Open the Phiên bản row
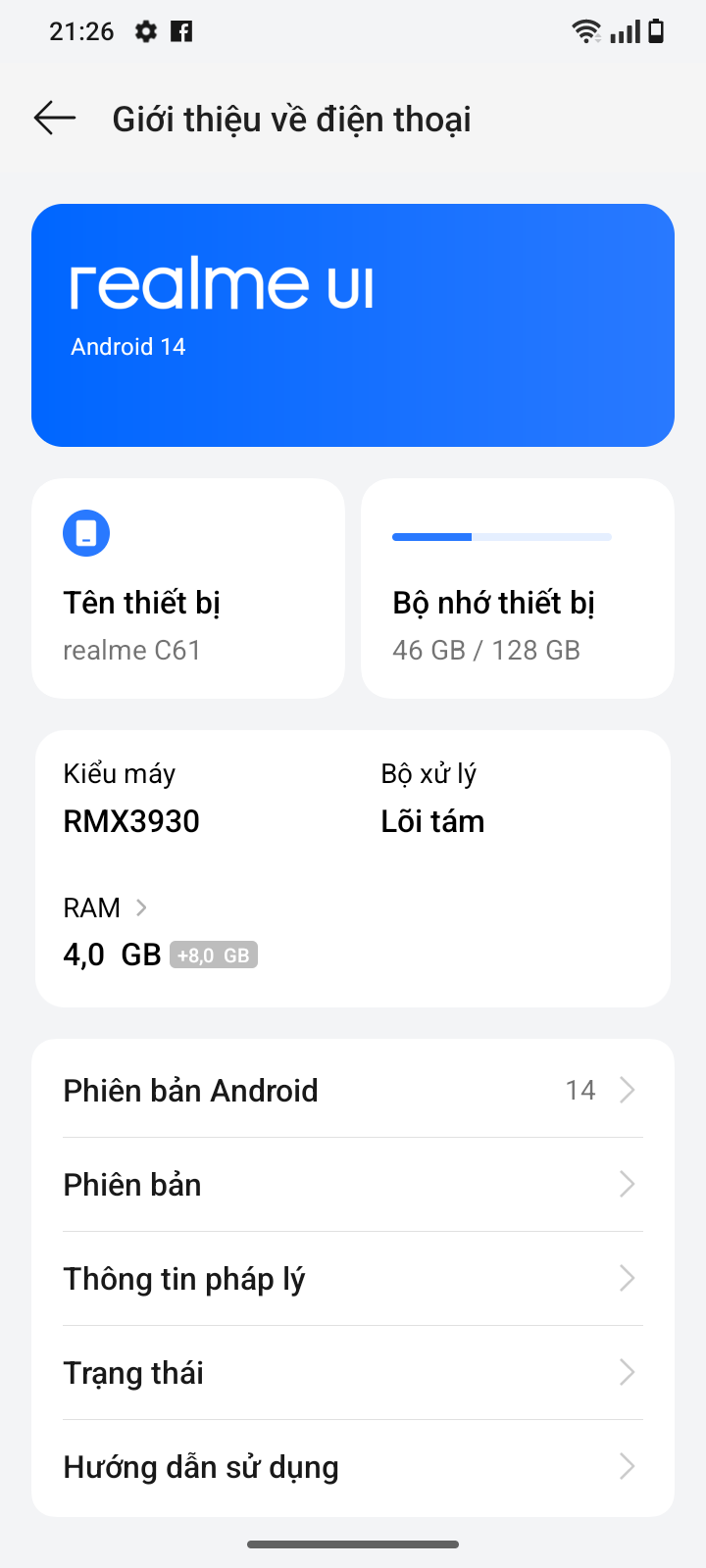The height and width of the screenshot is (1568, 706). 353,1184
